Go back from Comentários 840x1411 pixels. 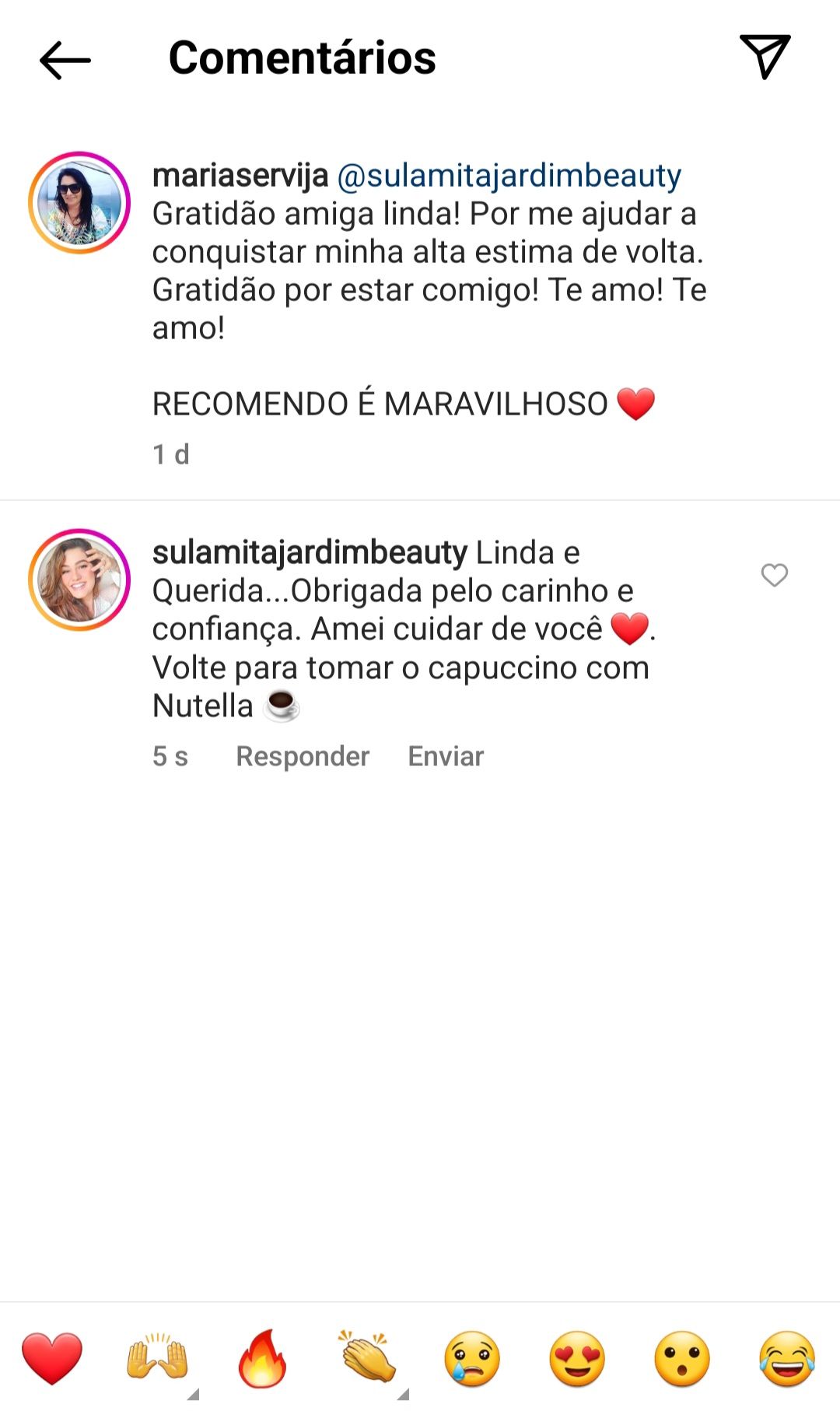pyautogui.click(x=65, y=59)
